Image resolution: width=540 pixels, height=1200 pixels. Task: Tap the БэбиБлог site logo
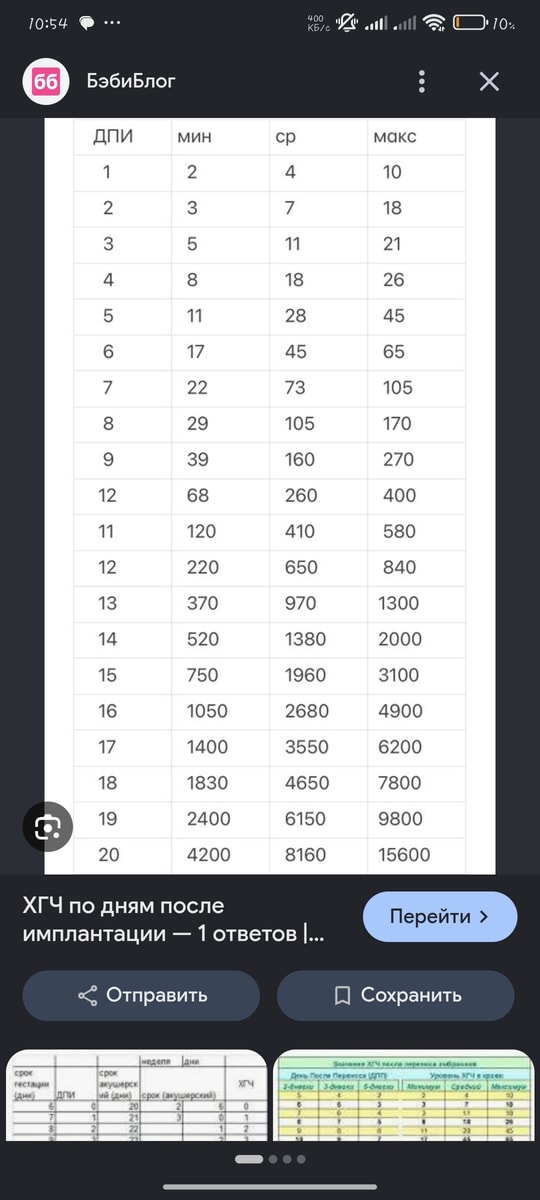click(x=47, y=81)
